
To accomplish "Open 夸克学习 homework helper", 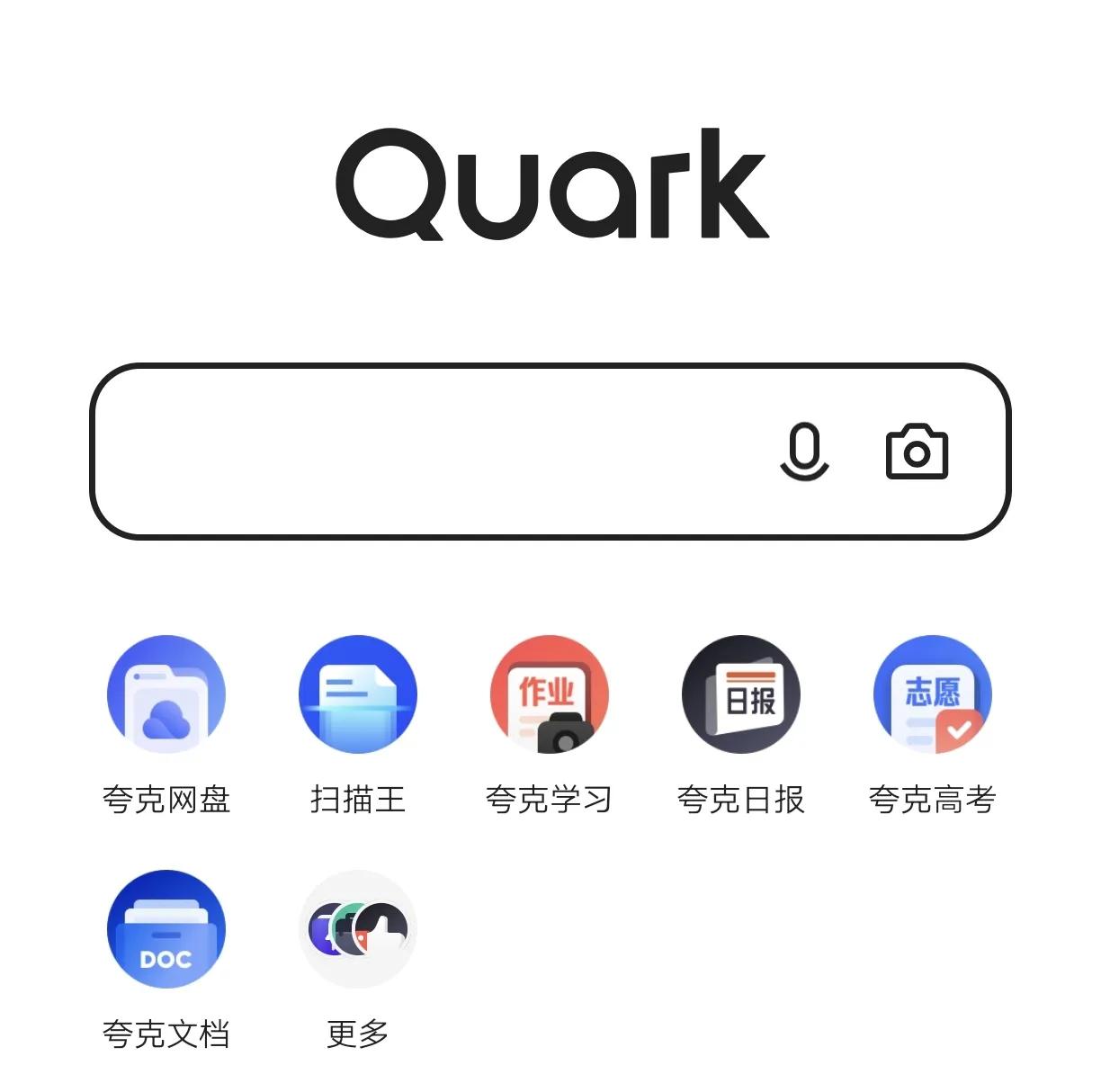I will (549, 694).
